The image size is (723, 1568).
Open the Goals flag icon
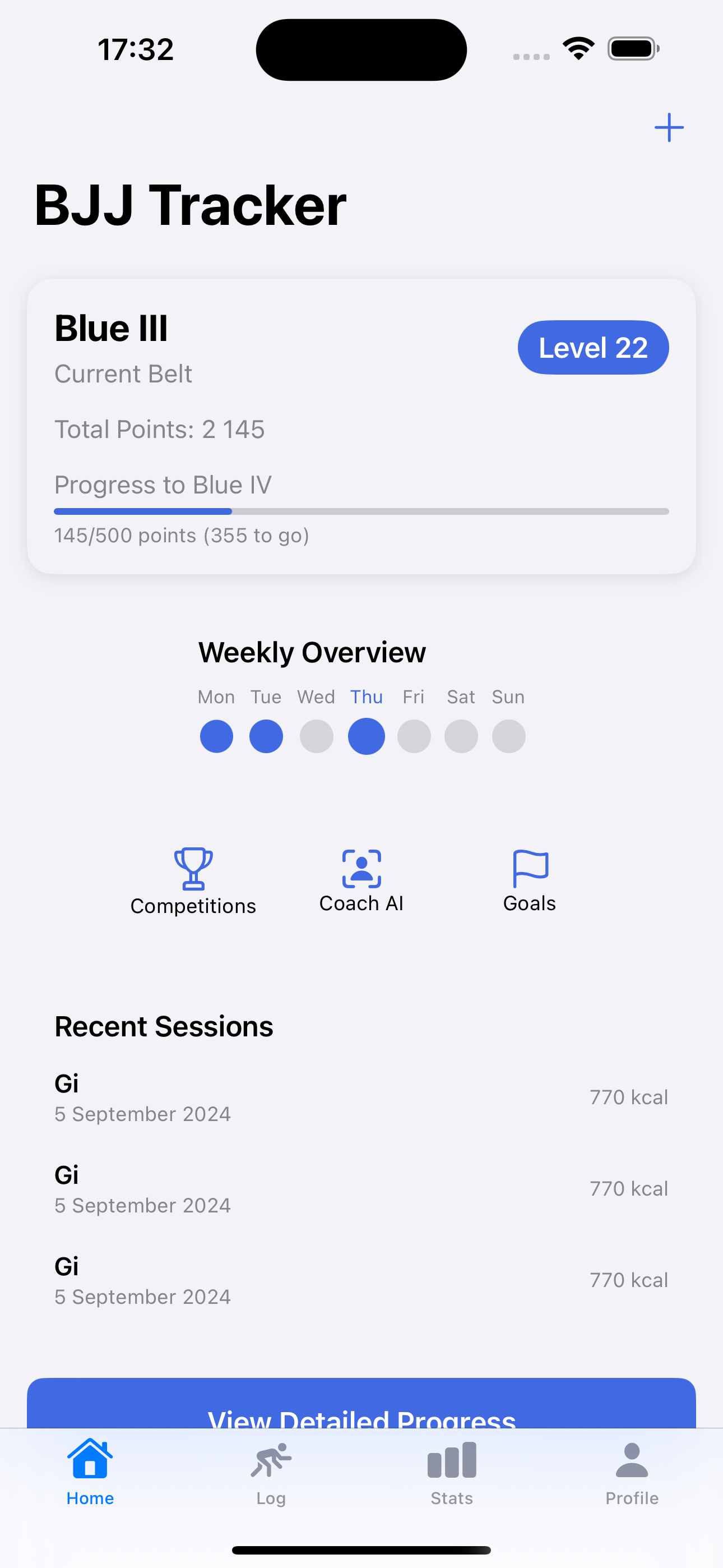coord(529,869)
